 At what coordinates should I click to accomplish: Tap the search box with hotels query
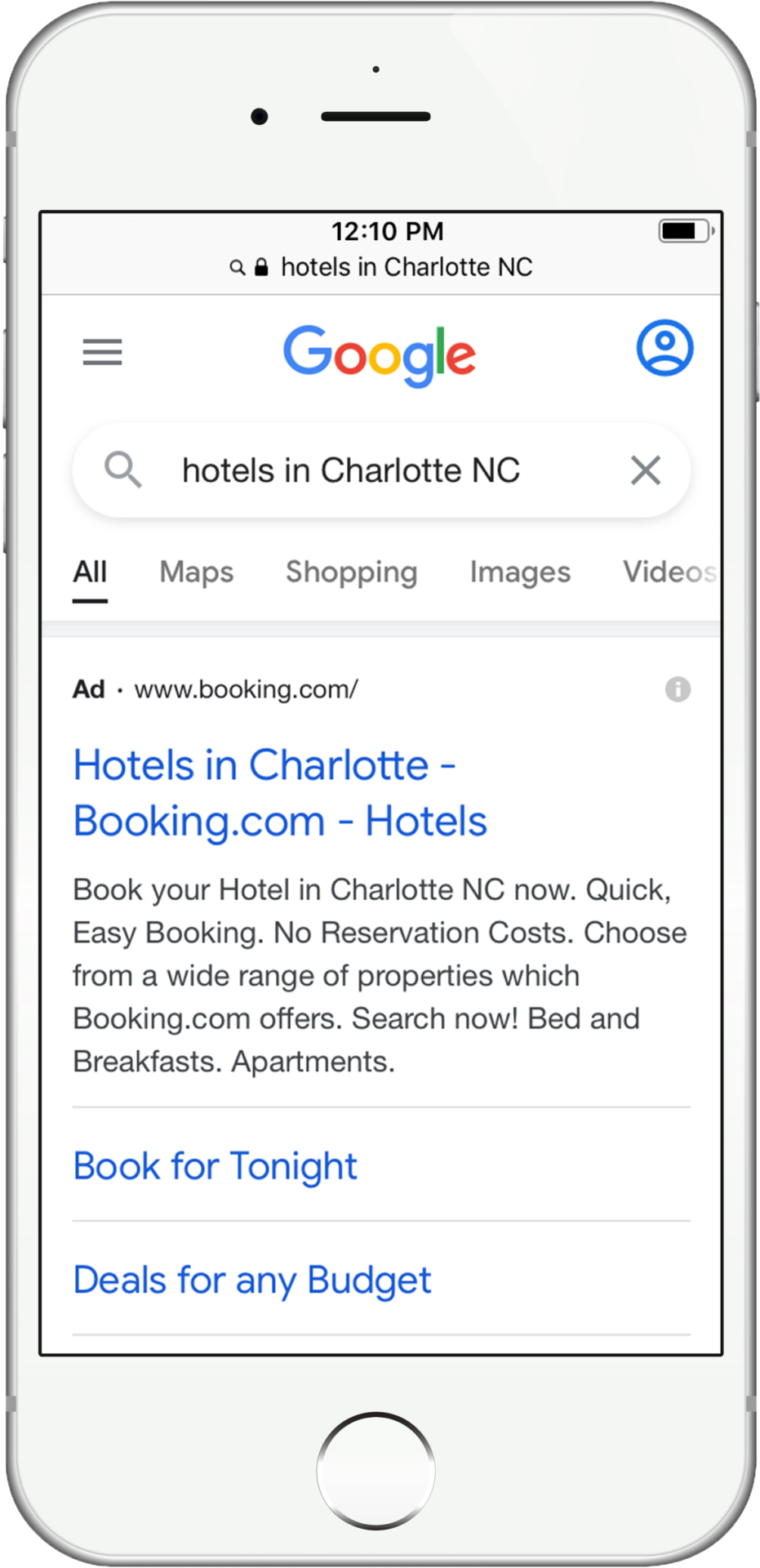[351, 470]
